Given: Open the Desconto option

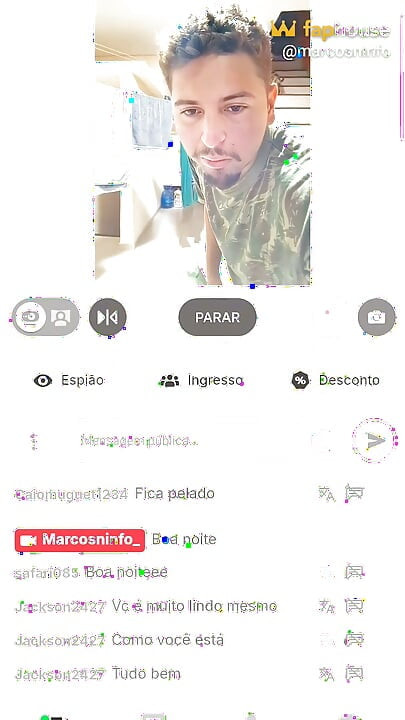Looking at the screenshot, I should [336, 380].
